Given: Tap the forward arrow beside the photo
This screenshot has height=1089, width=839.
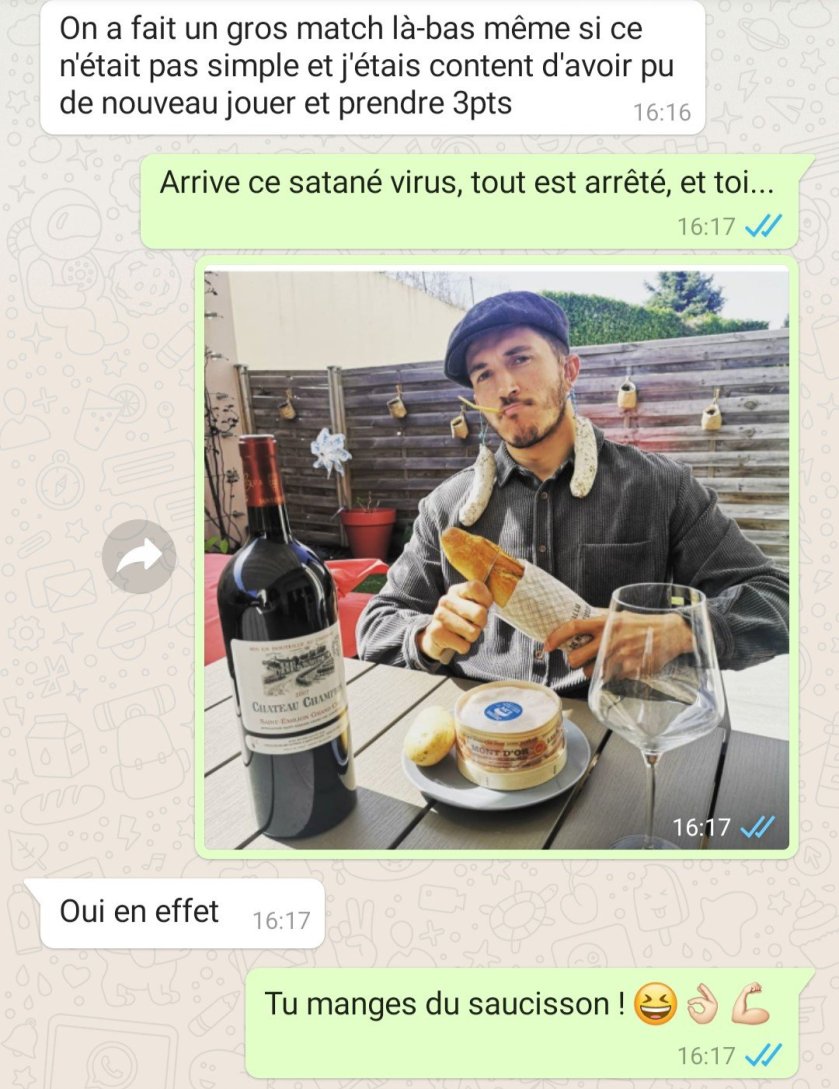Looking at the screenshot, I should 138,556.
